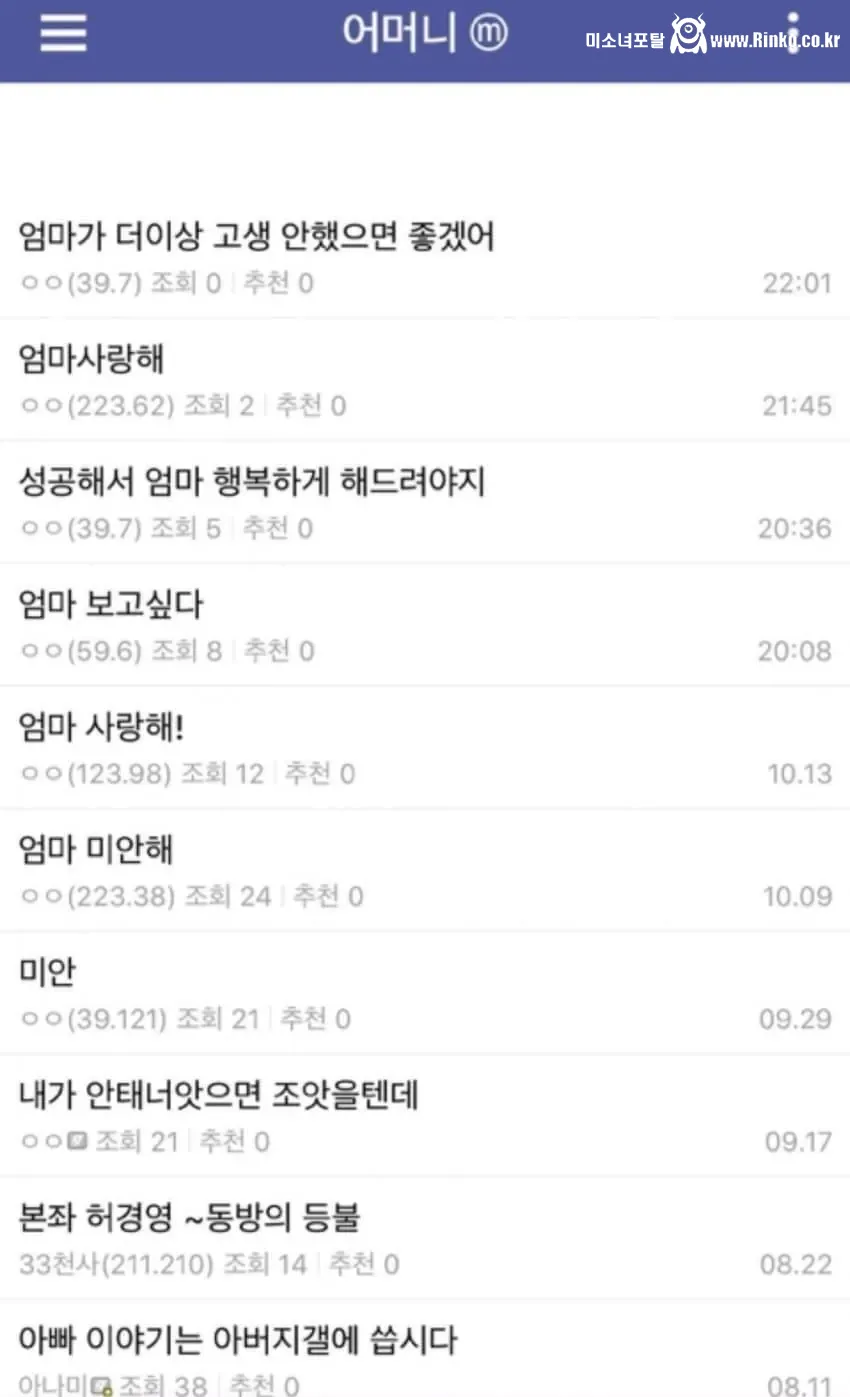850x1397 pixels.
Task: Open '아빠 이야기는 아버지갤에 씁시다'
Action: [240, 1340]
